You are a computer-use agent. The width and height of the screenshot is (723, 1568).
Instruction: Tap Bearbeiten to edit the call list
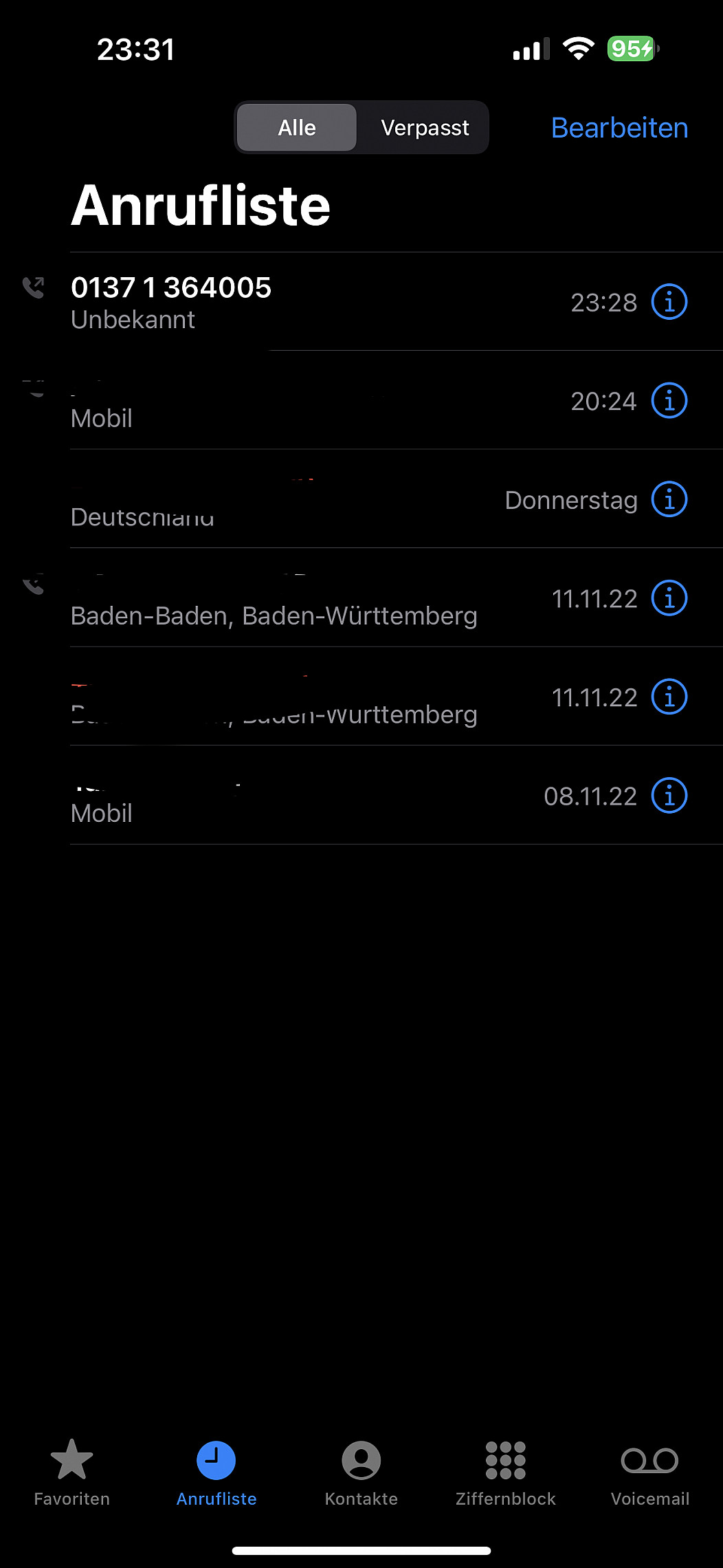click(619, 128)
